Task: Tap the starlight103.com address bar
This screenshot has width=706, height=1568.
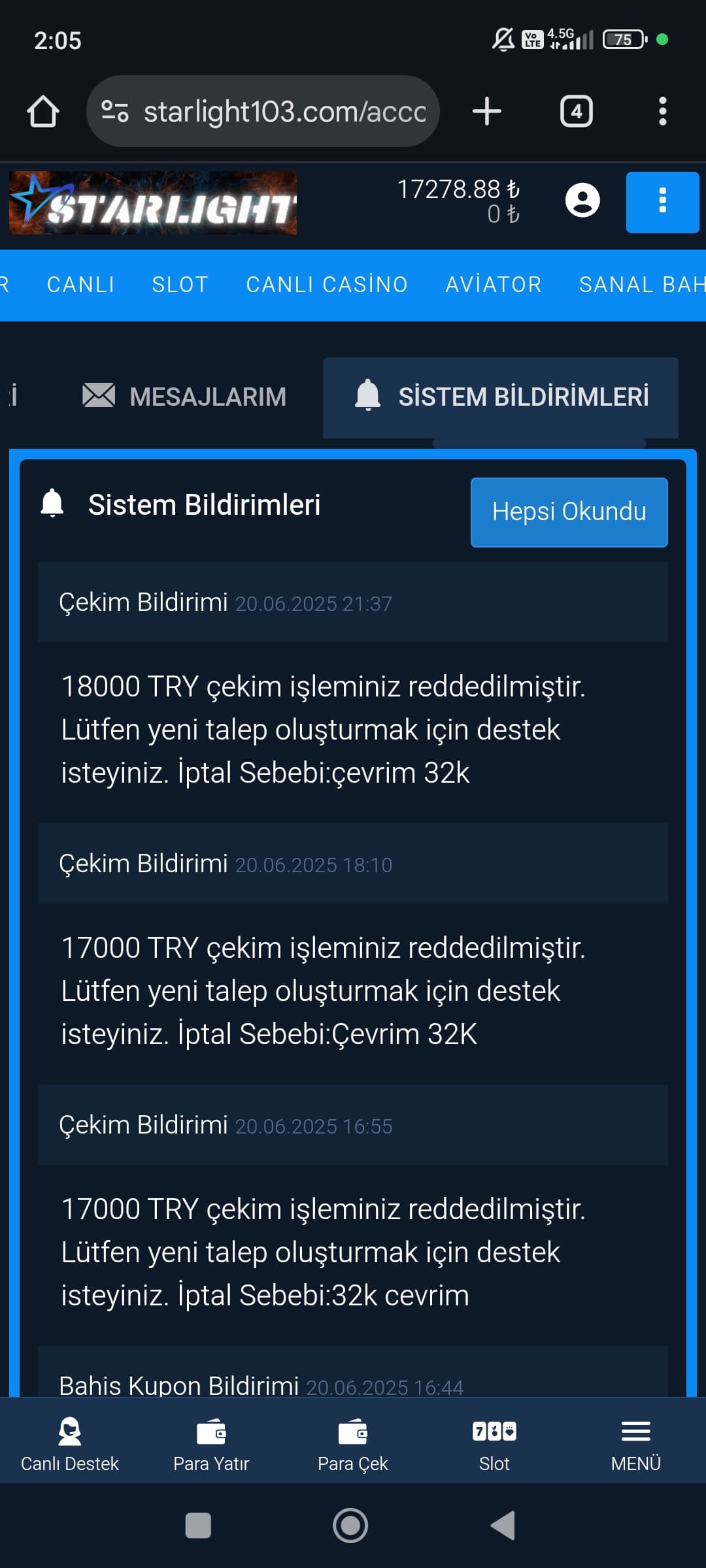Action: 275,111
